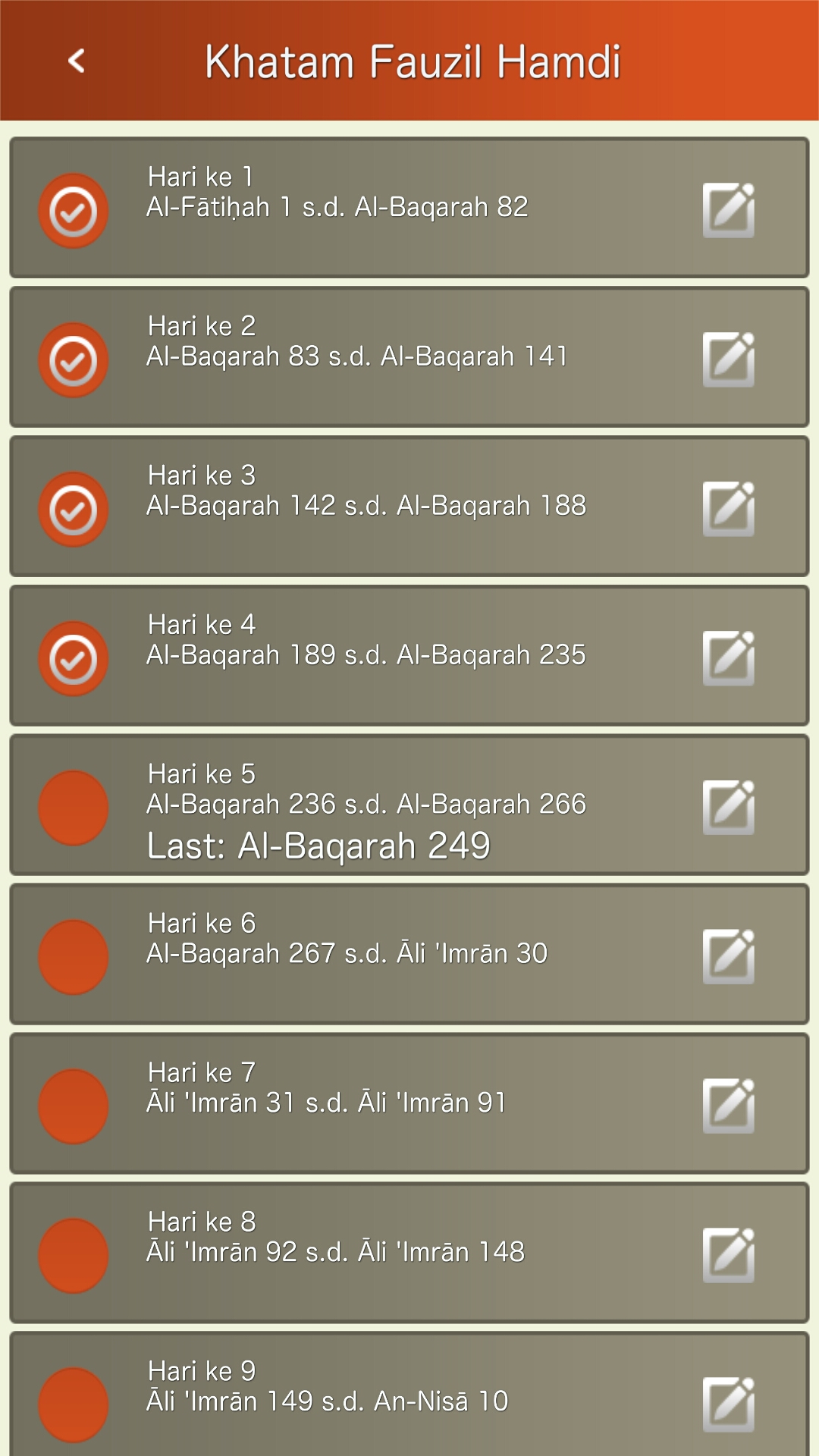The image size is (819, 1456).
Task: Go back using the header arrow
Action: (x=76, y=61)
